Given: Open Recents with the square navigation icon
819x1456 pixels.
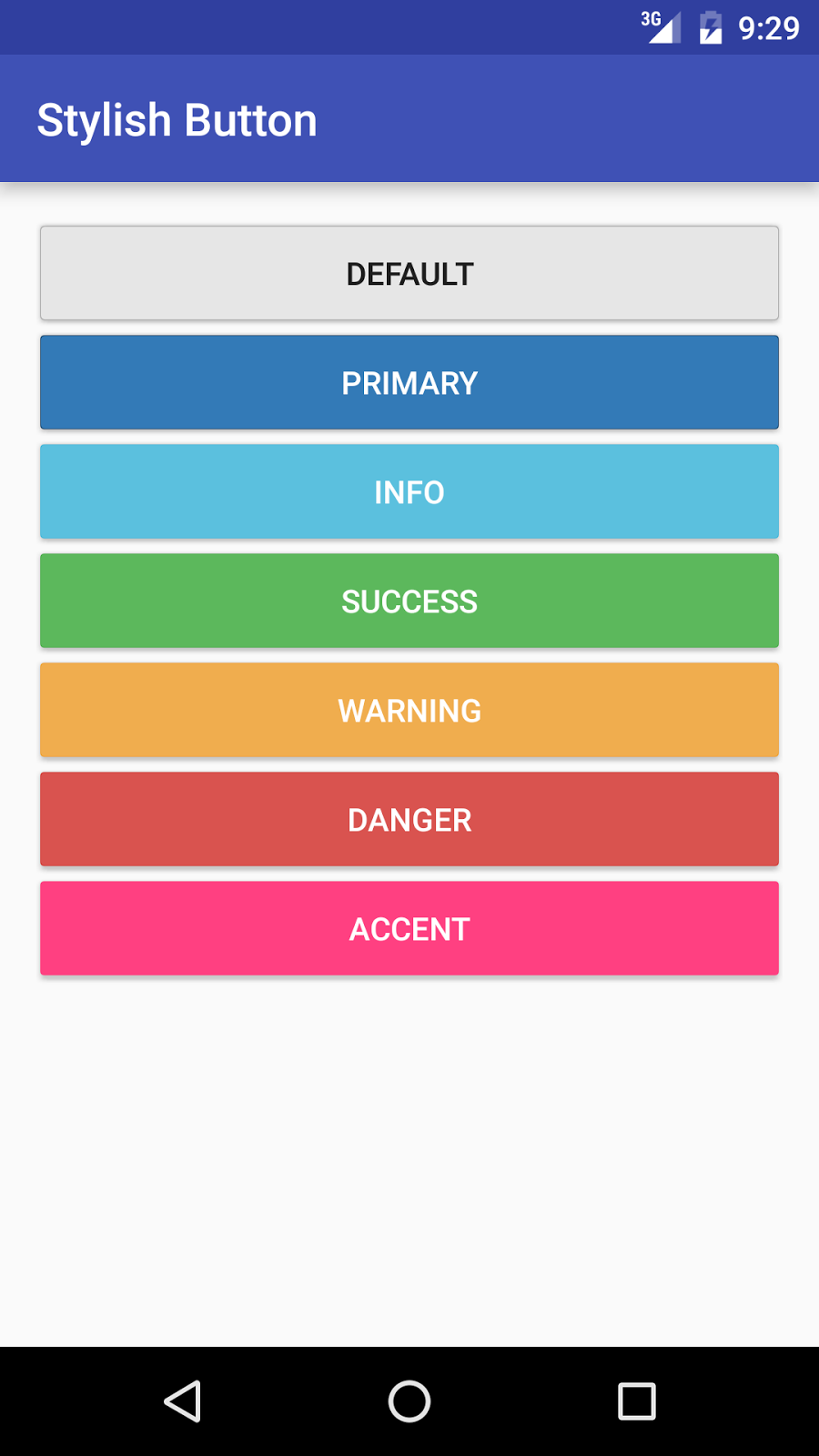Looking at the screenshot, I should click(637, 1401).
